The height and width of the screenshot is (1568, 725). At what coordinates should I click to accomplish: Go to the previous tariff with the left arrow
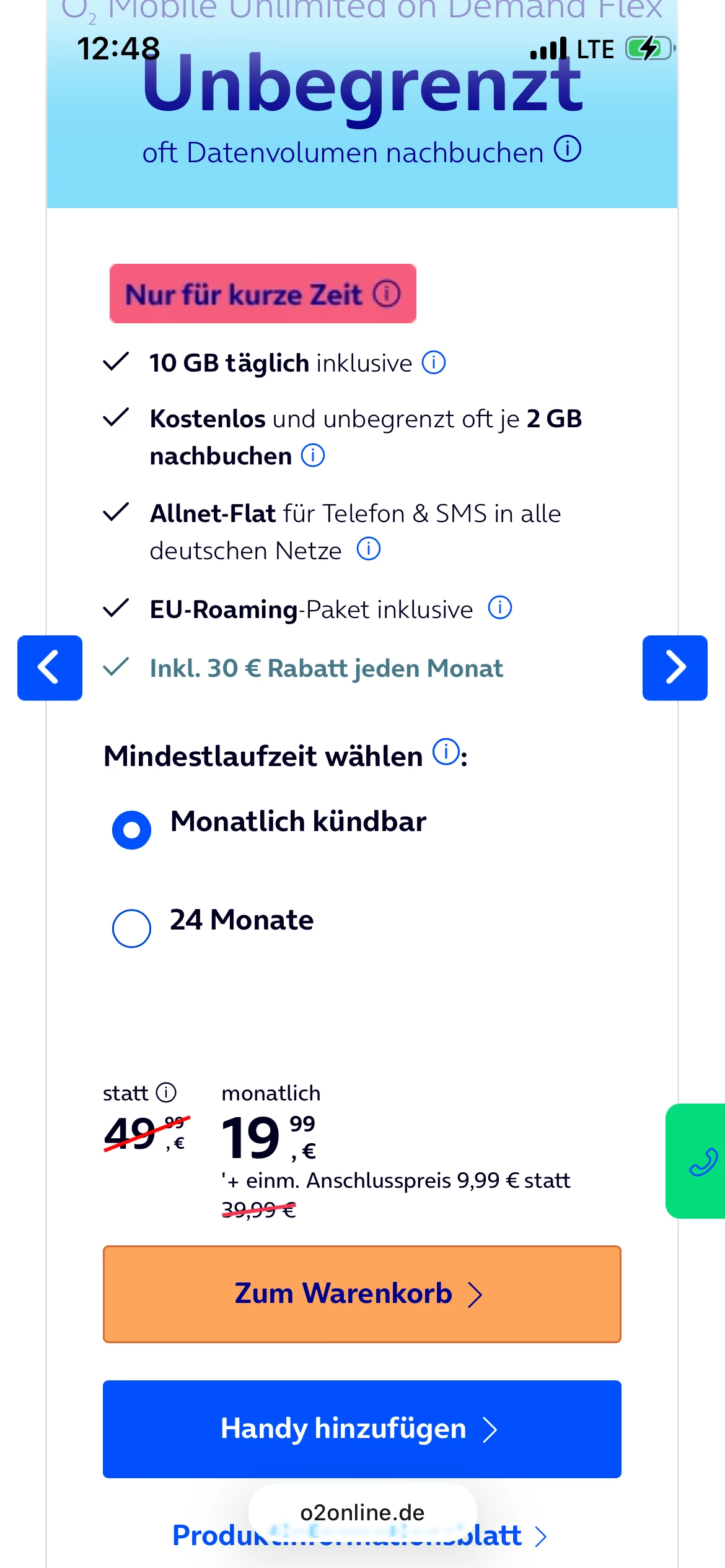[50, 668]
